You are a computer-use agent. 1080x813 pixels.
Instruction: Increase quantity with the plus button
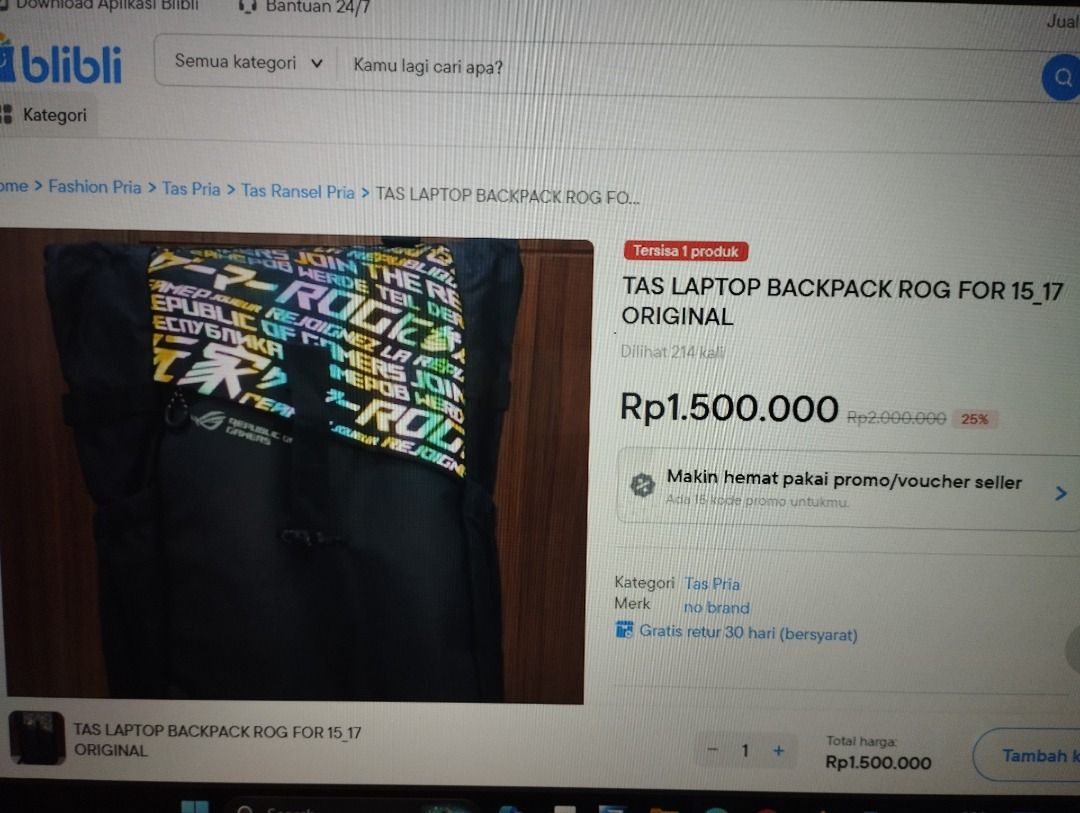coord(778,751)
